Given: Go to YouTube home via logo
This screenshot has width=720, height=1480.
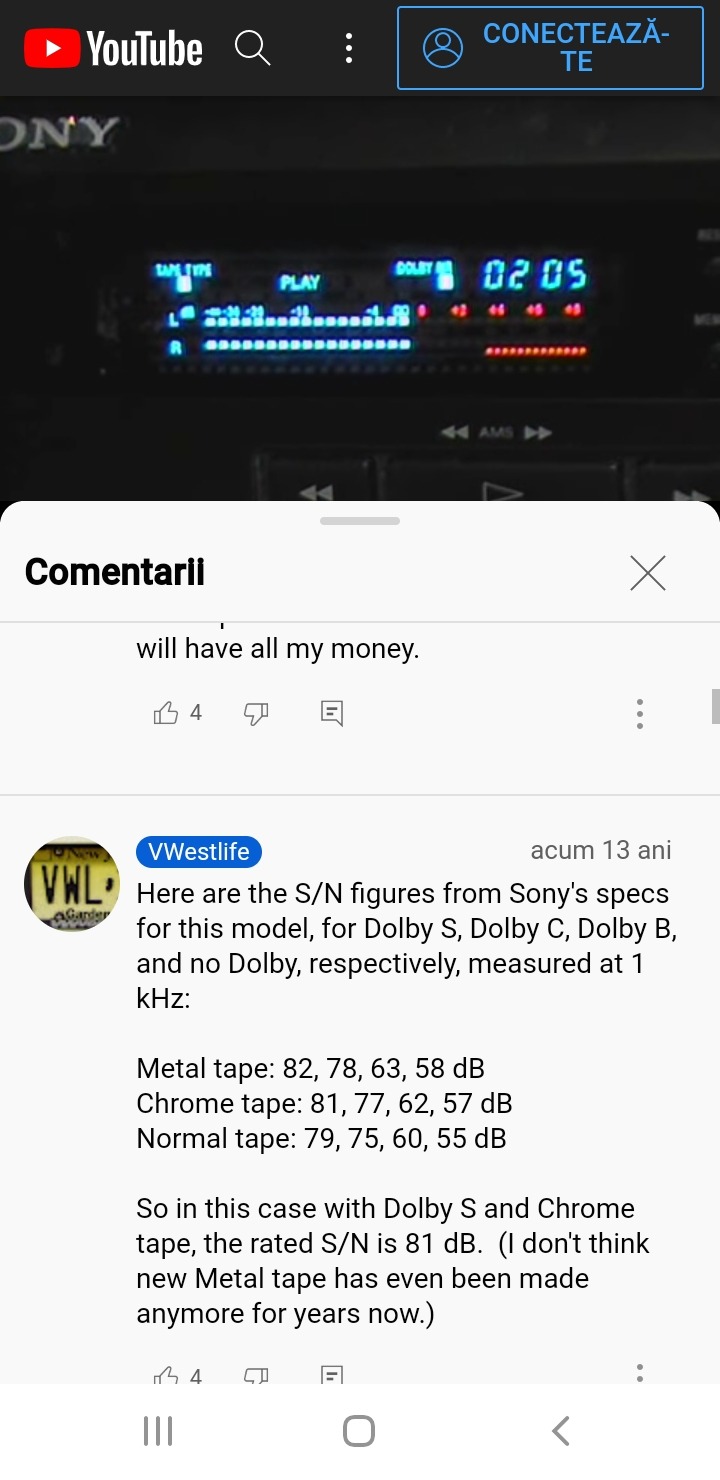Looking at the screenshot, I should [114, 48].
